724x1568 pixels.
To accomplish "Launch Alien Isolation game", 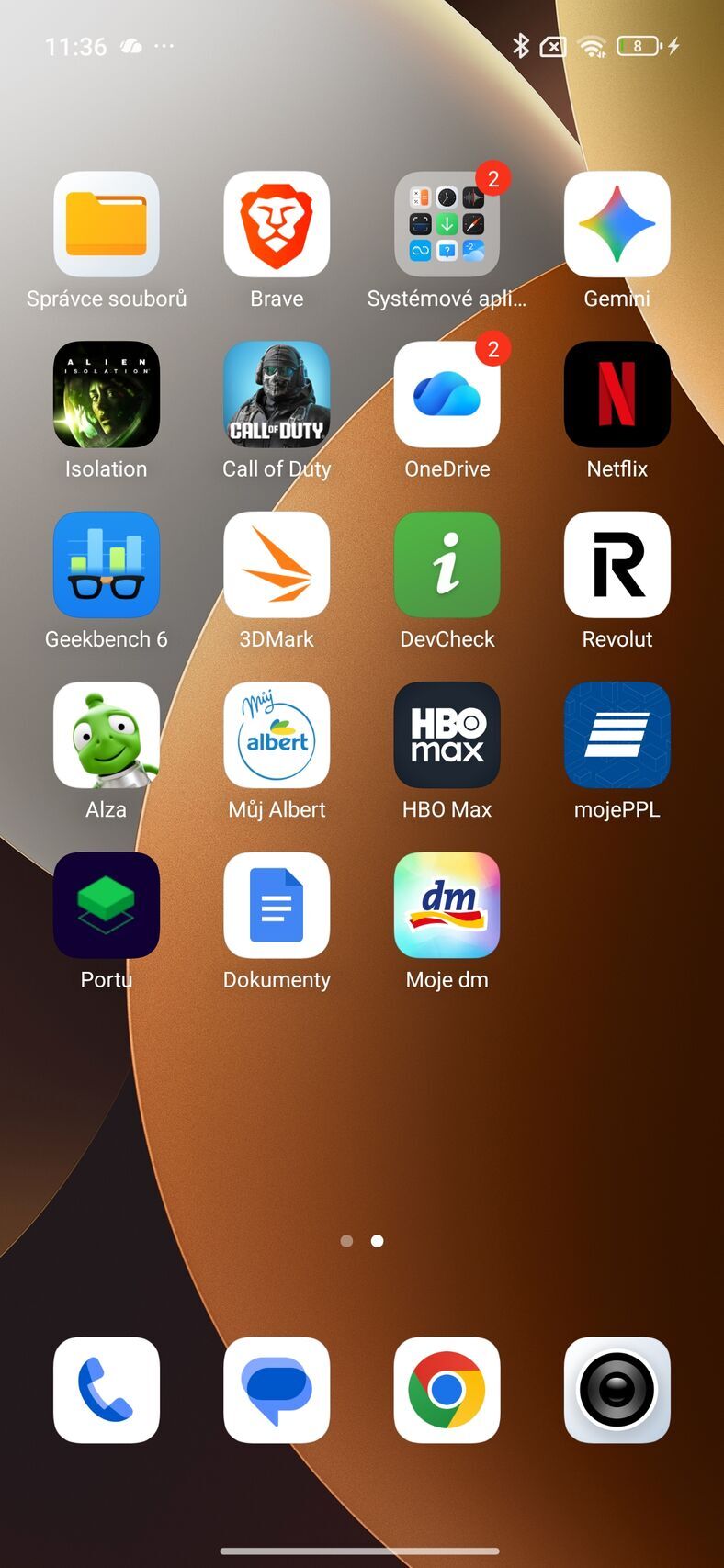I will 107,394.
